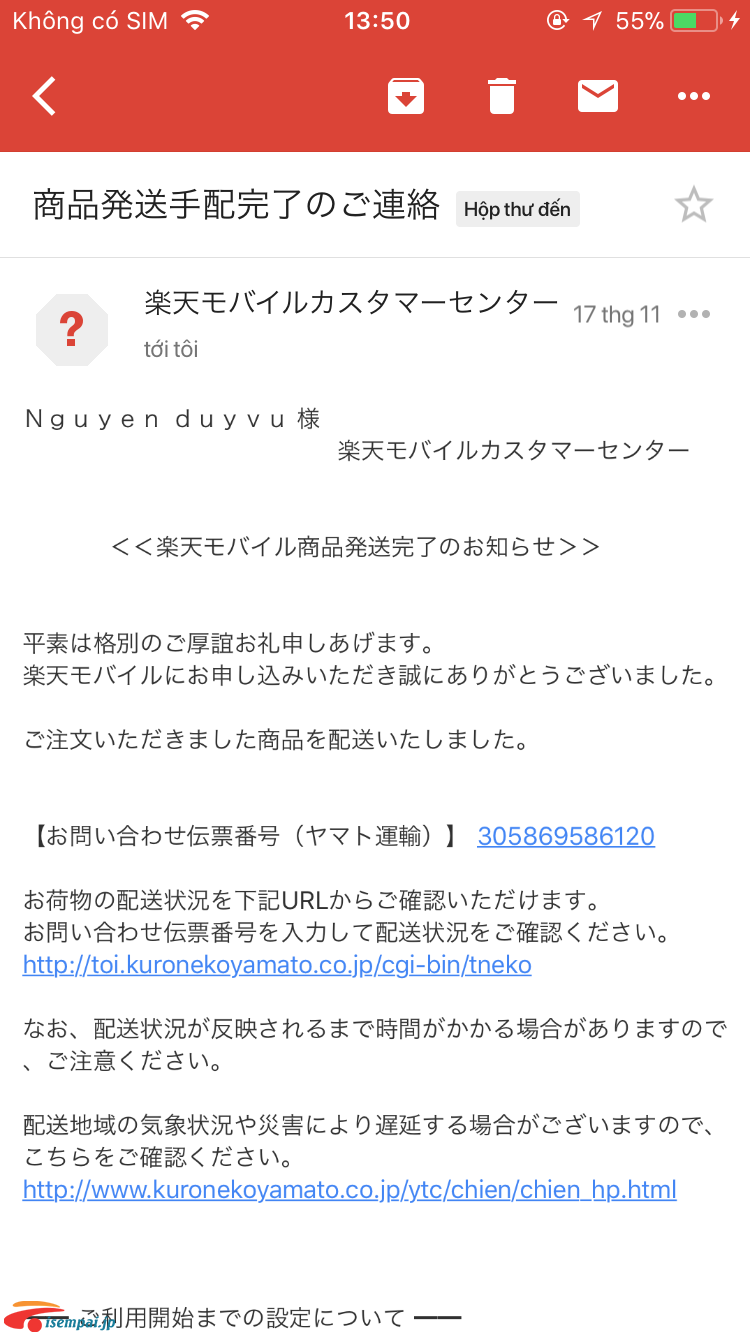Tap the Hộp thư đến label chip

pos(517,209)
